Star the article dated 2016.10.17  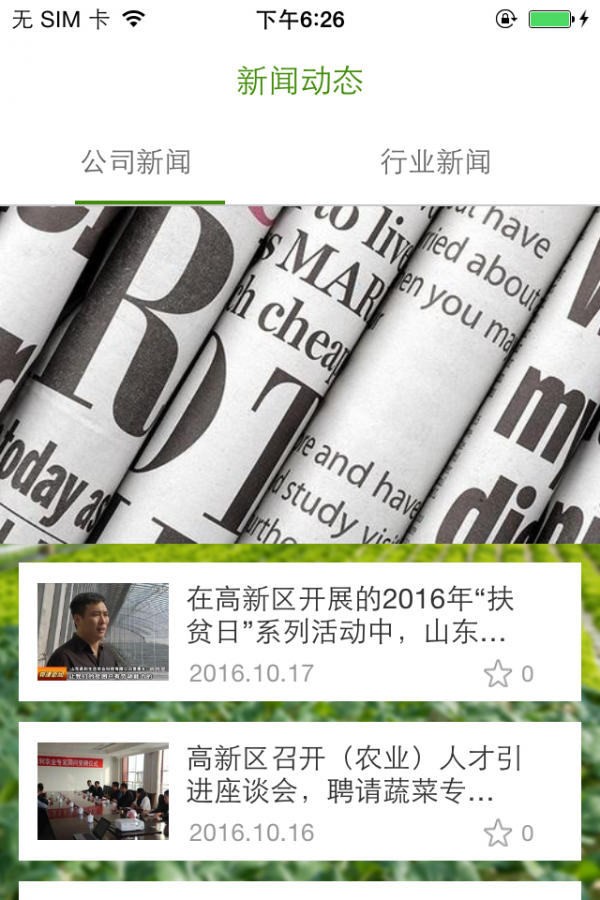pos(497,674)
